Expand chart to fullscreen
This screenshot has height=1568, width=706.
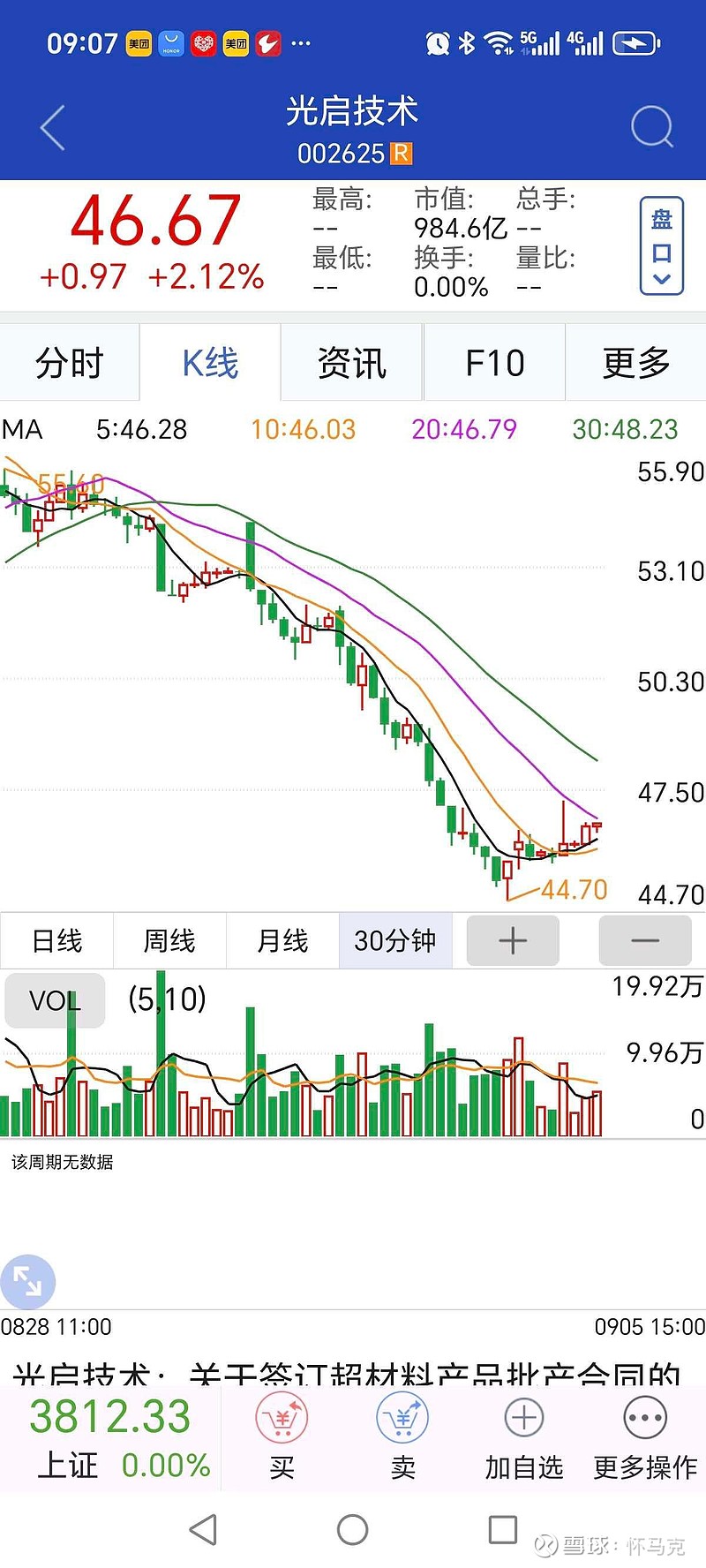[27, 1281]
